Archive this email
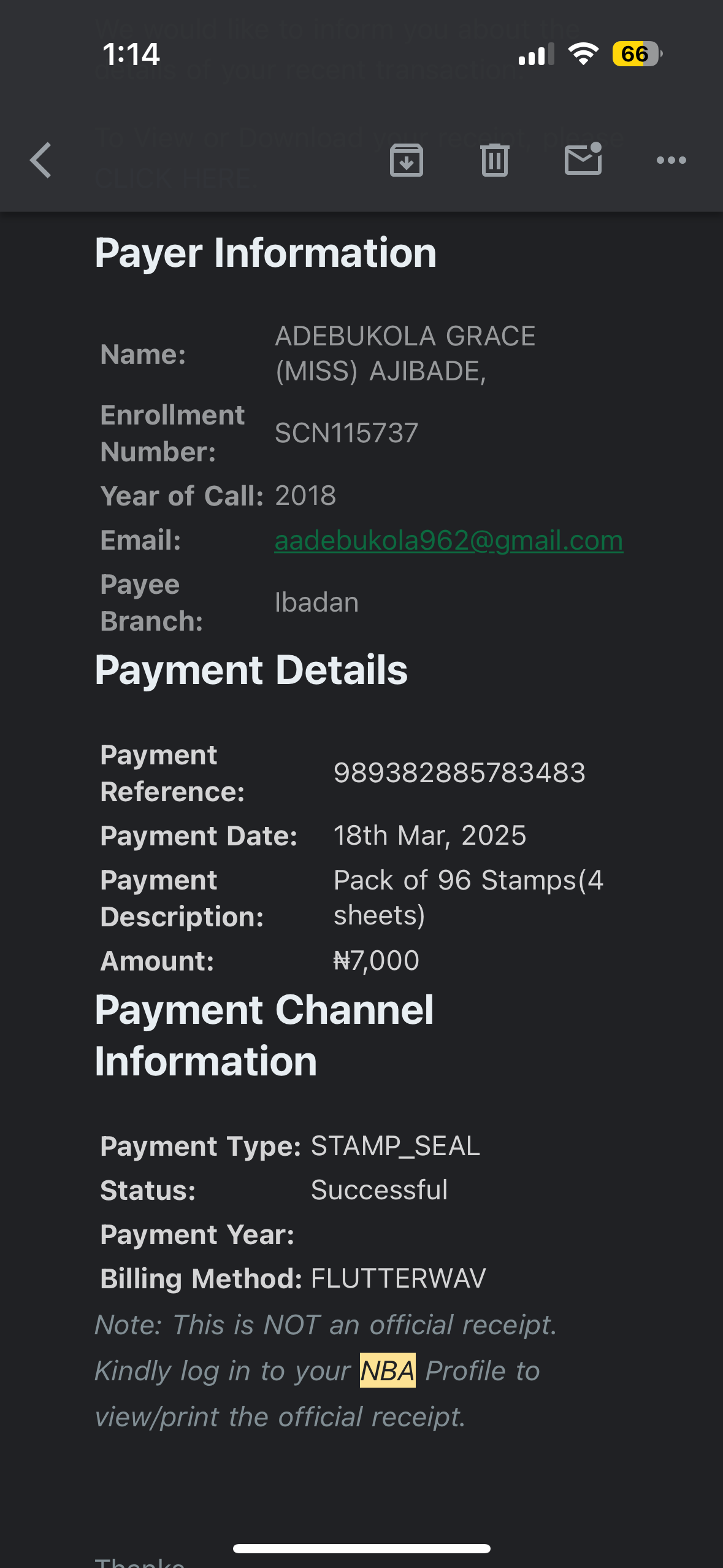This screenshot has height=1568, width=723. click(407, 161)
